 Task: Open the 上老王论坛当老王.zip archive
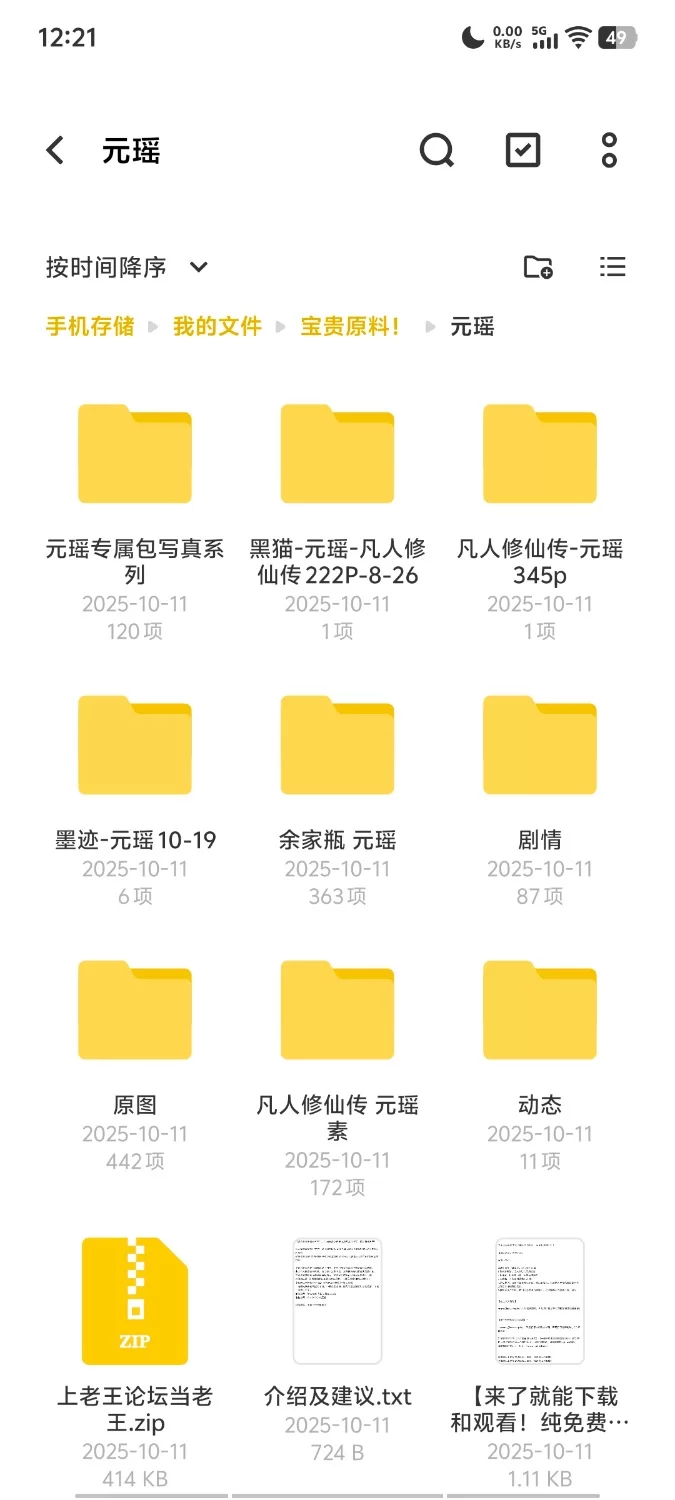click(135, 1301)
